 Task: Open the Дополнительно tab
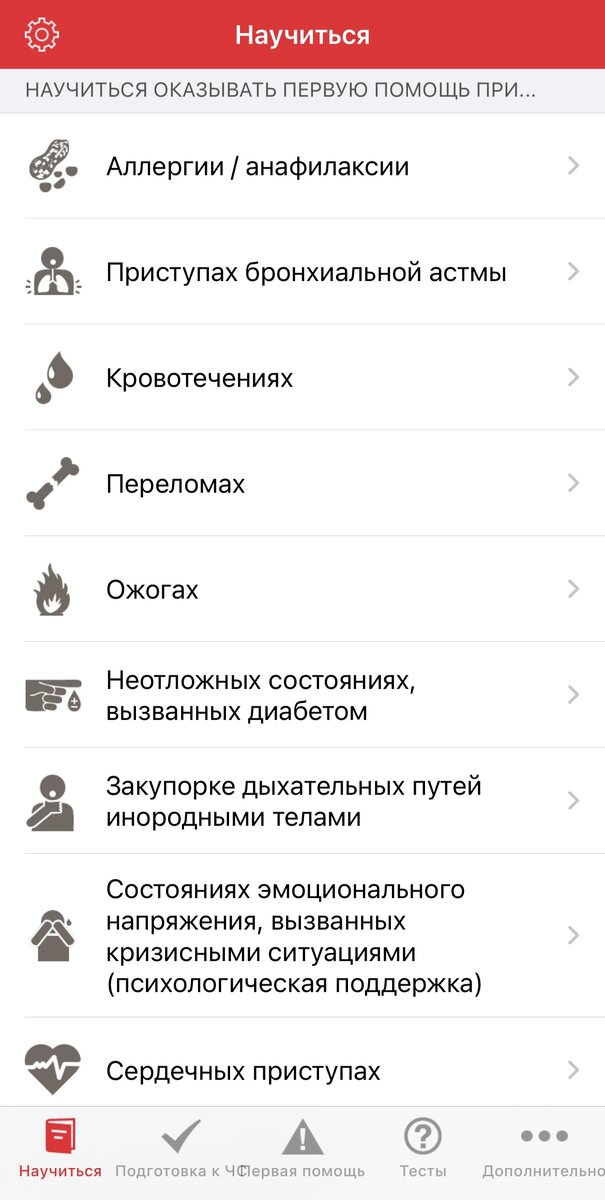click(544, 1148)
